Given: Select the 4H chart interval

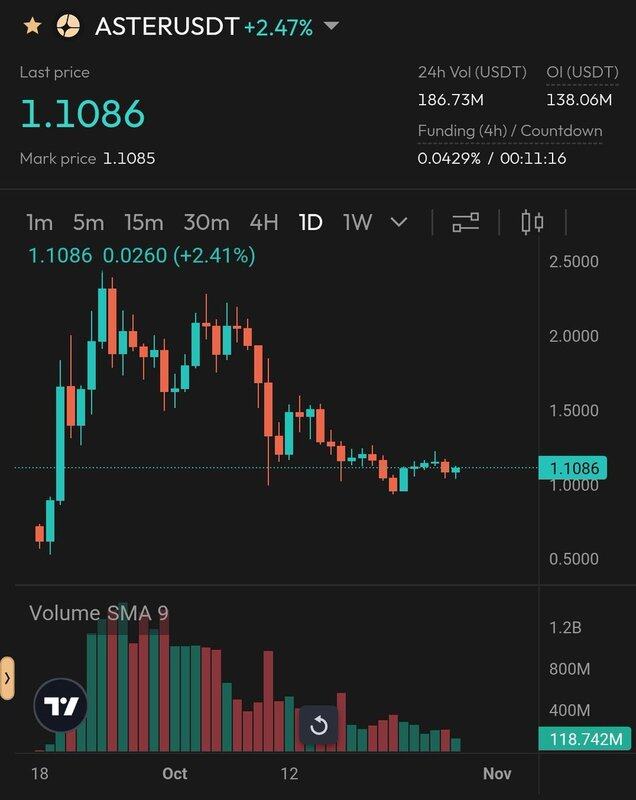Looking at the screenshot, I should [264, 222].
